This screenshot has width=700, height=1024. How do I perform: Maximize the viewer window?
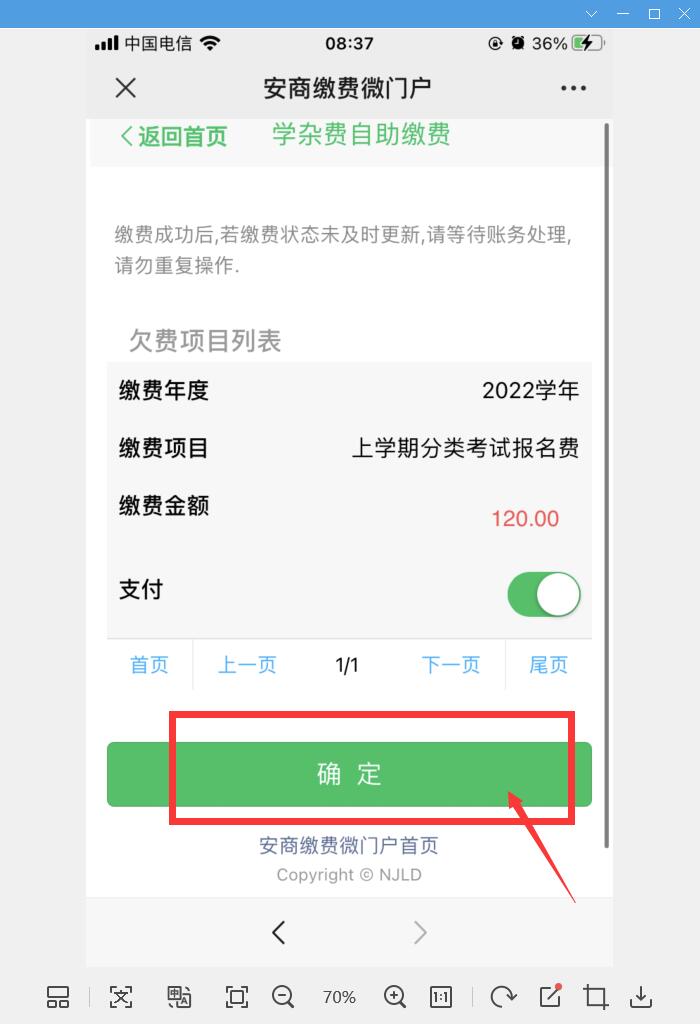click(x=654, y=14)
